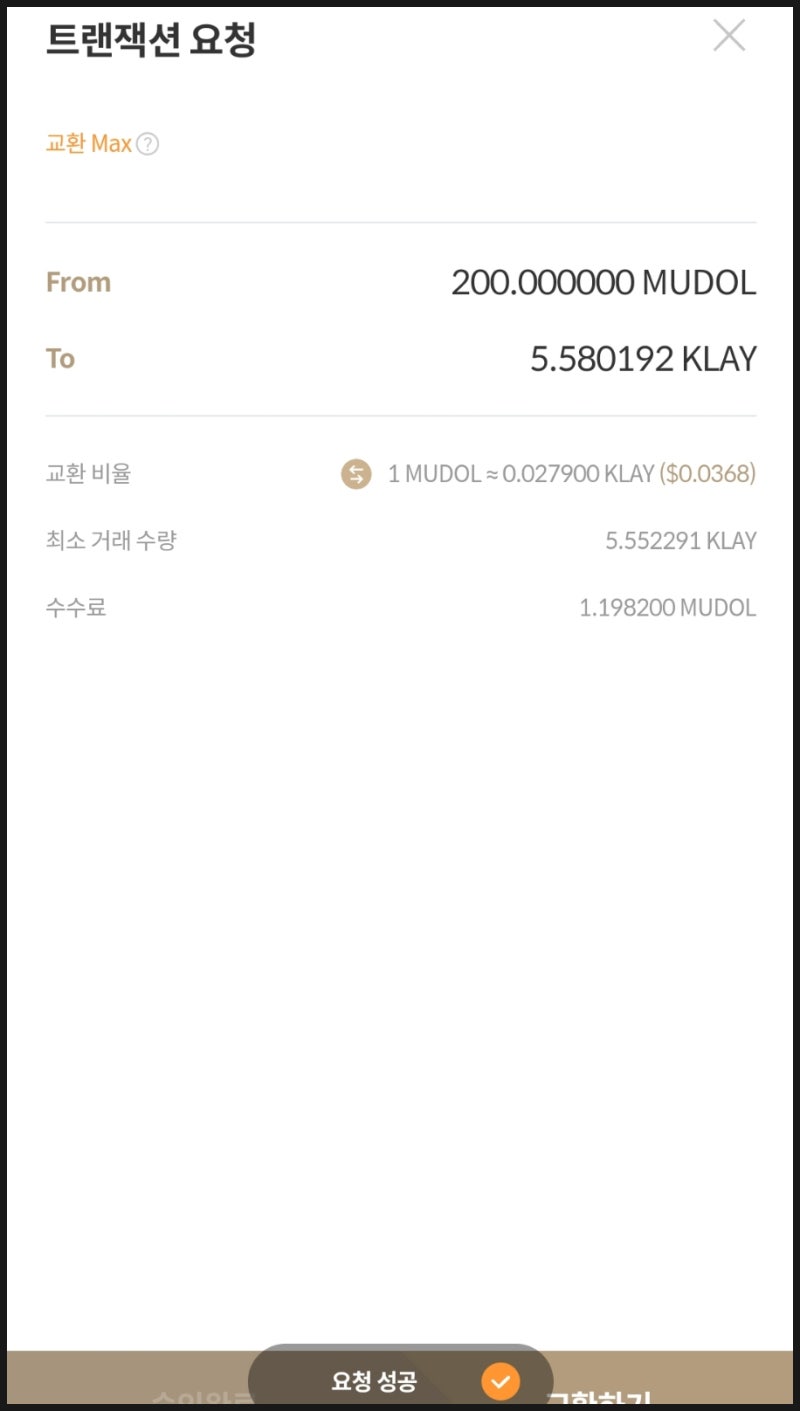Tap the orange checkmark in the success toast
The image size is (800, 1411).
500,1381
